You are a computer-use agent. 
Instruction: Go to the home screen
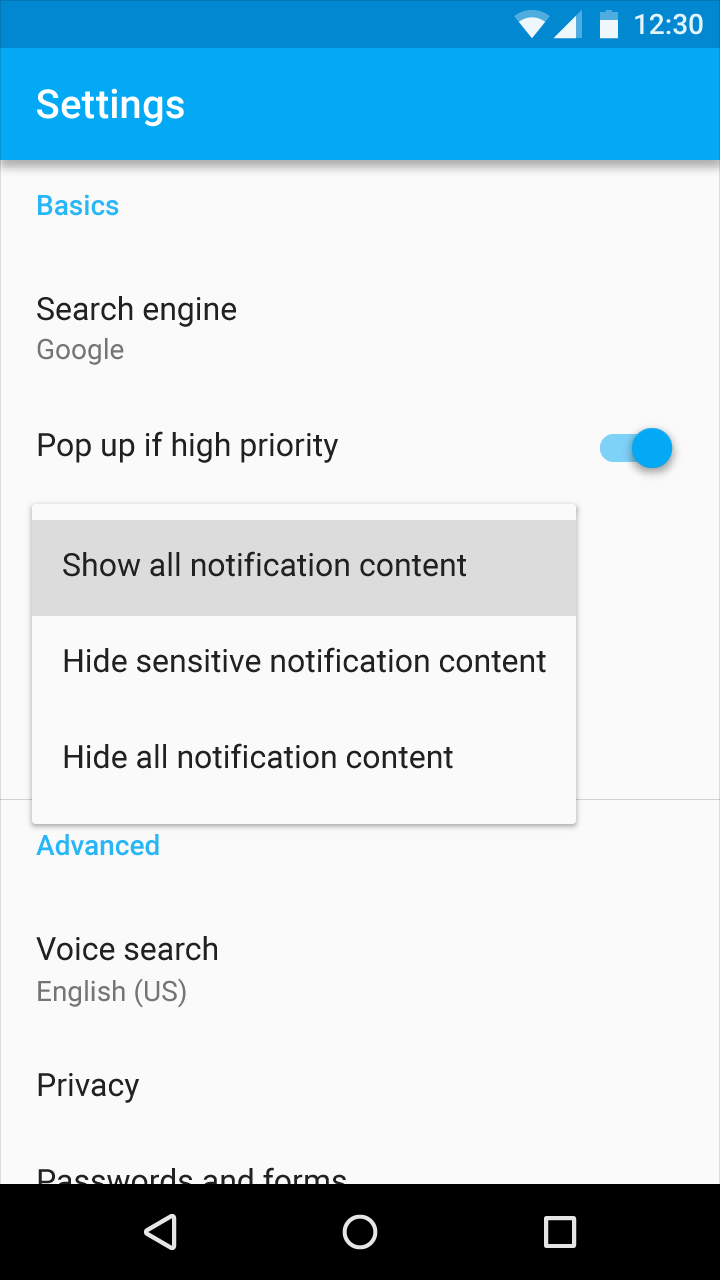(x=360, y=1232)
